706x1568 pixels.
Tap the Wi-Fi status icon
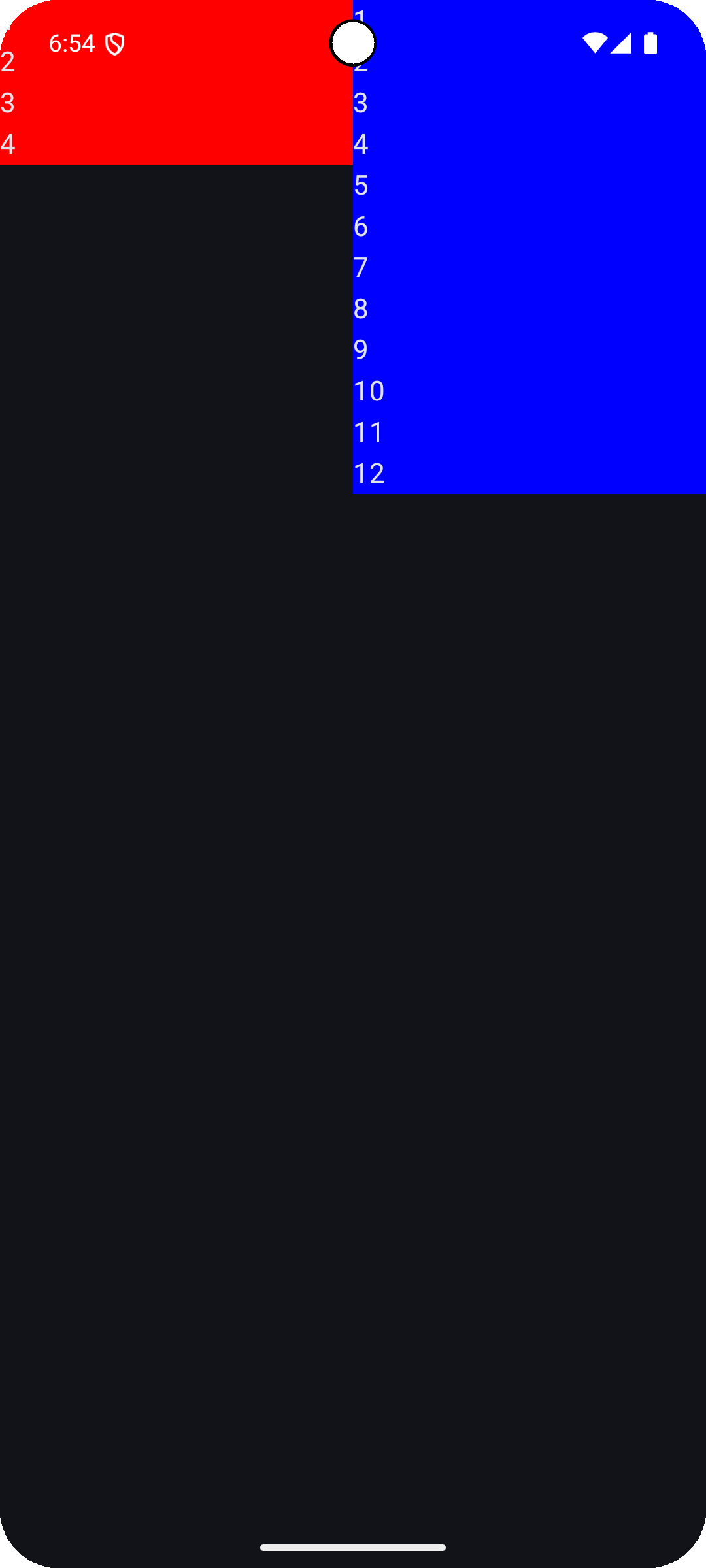point(594,42)
